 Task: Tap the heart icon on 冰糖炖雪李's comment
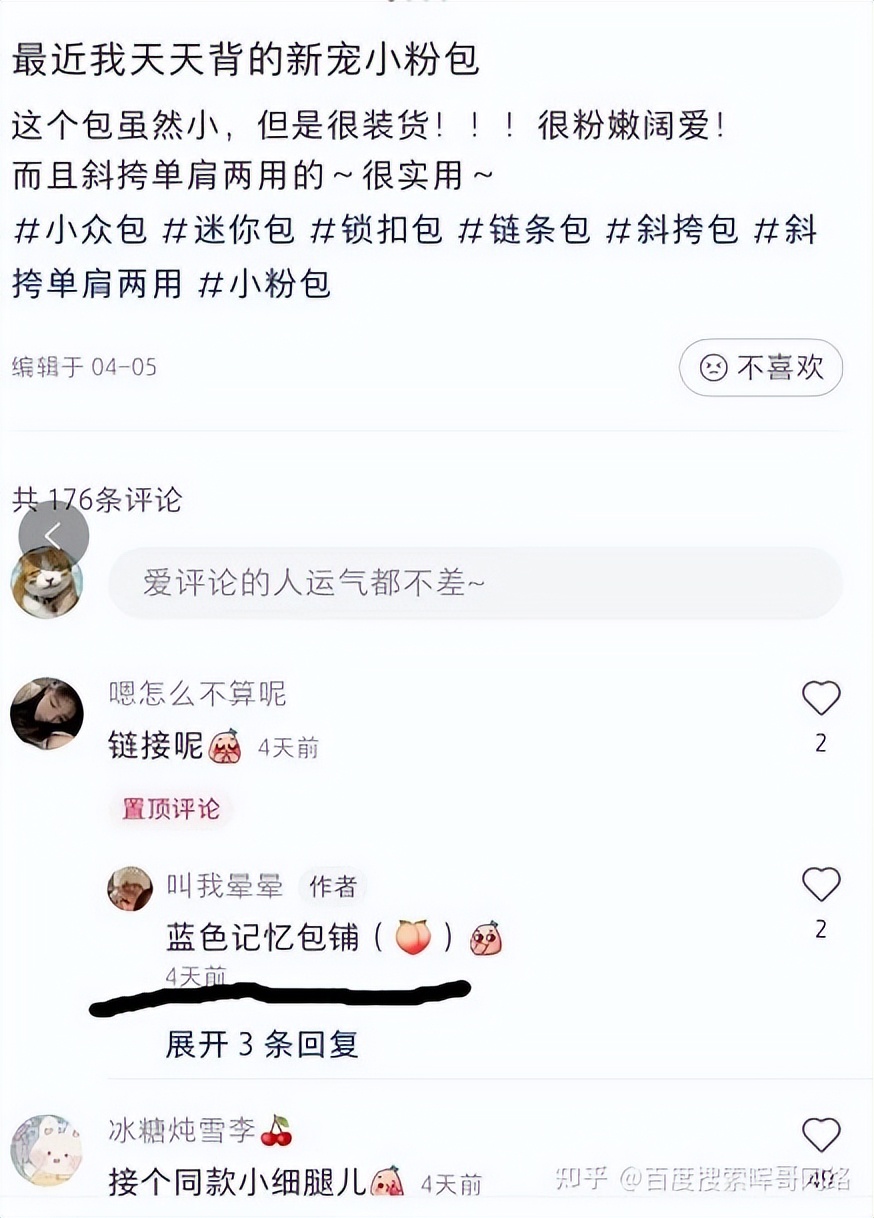pyautogui.click(x=821, y=1133)
